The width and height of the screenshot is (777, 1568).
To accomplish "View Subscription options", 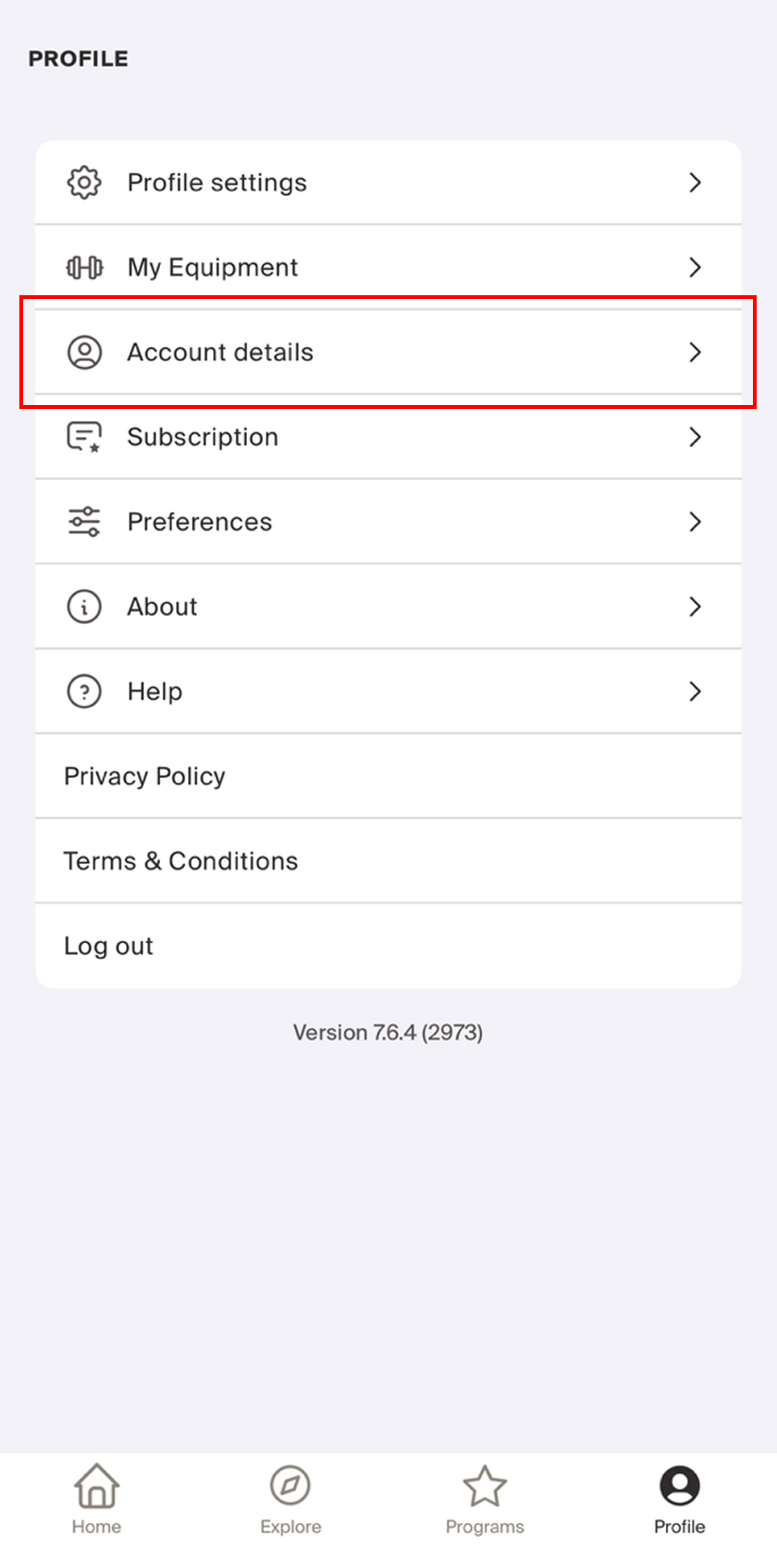I will [x=388, y=436].
